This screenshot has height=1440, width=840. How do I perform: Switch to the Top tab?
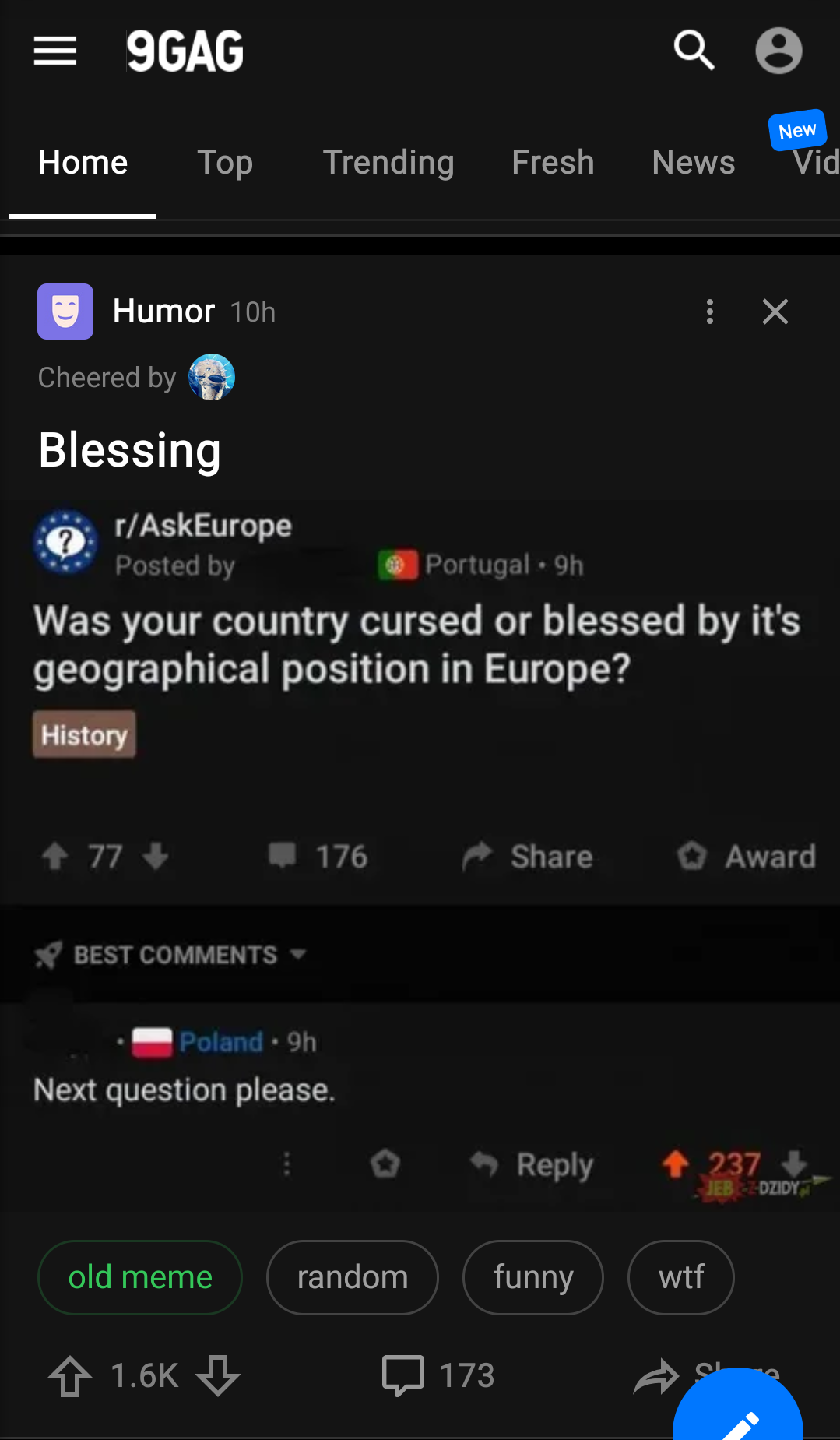[x=225, y=163]
